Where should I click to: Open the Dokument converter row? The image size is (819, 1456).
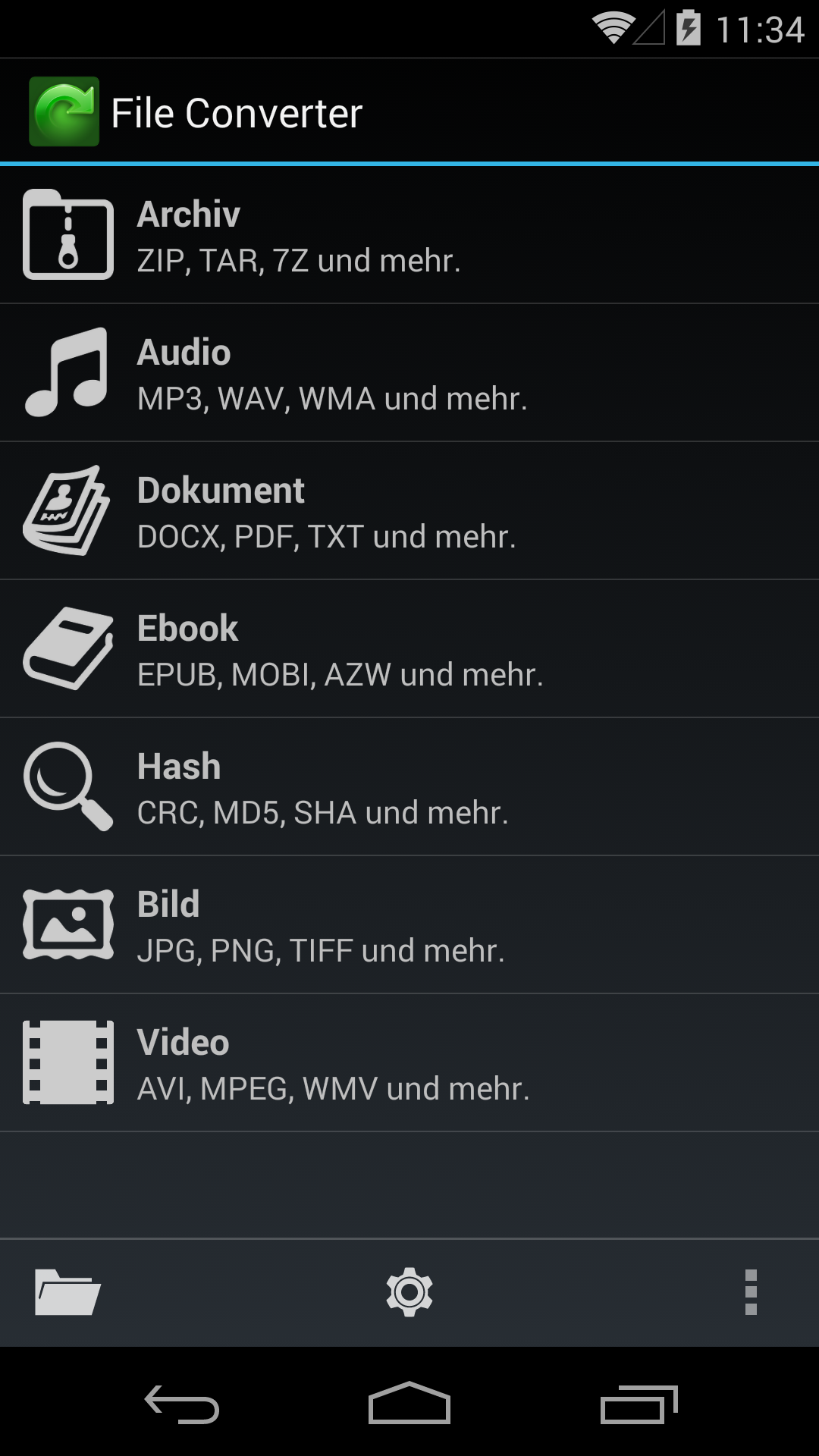[x=409, y=511]
